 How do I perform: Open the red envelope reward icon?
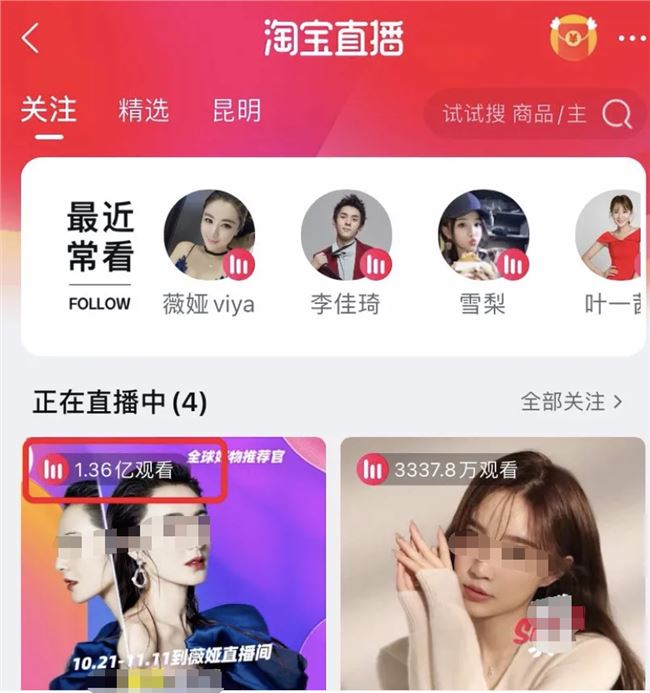pos(573,38)
